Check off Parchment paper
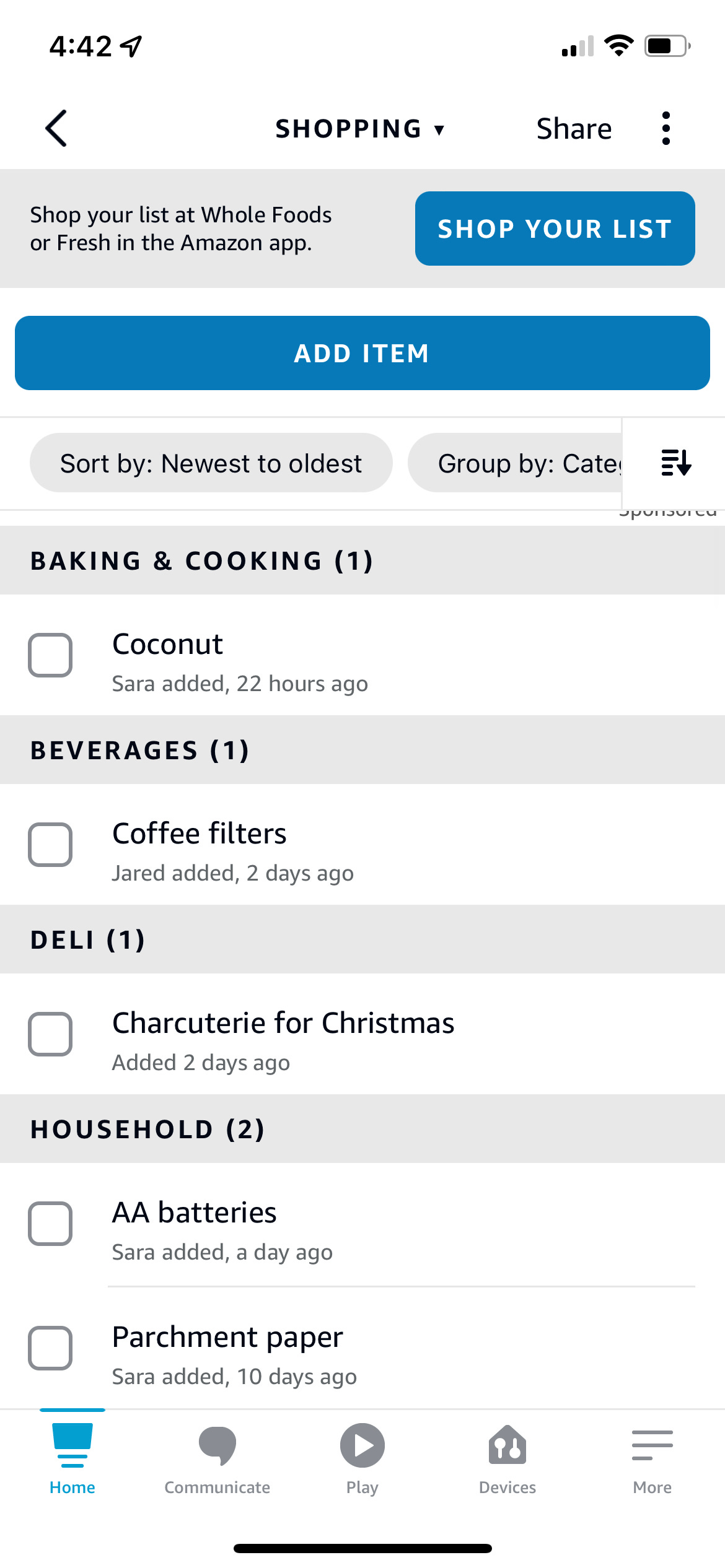 click(50, 1348)
